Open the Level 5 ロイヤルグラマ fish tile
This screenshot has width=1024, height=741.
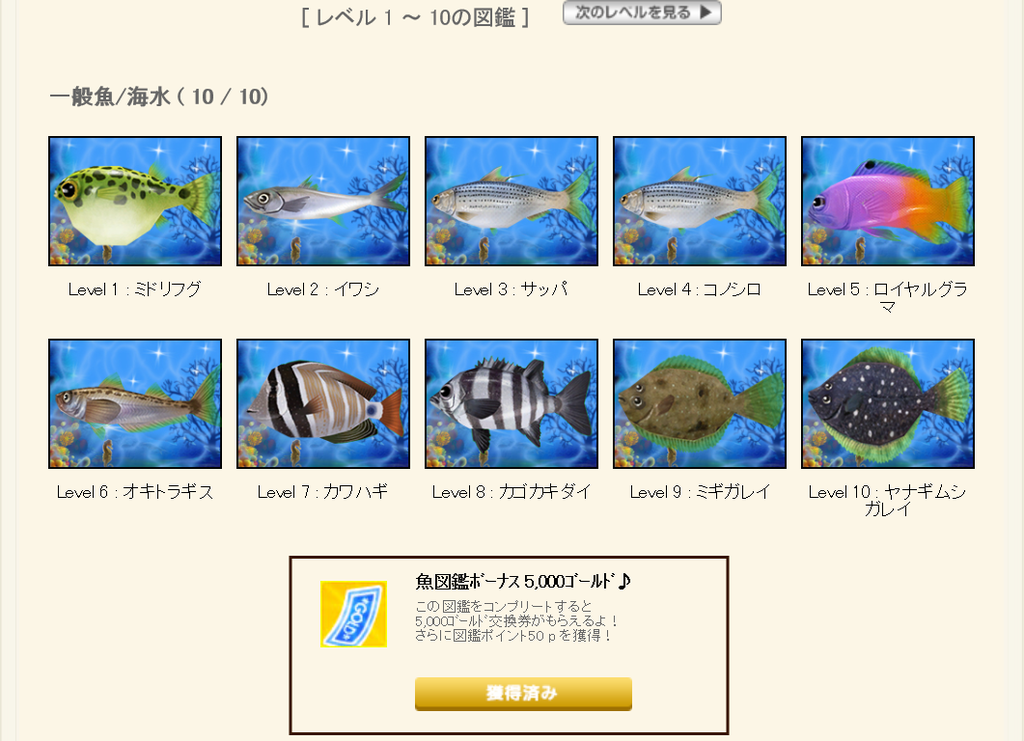coord(887,201)
